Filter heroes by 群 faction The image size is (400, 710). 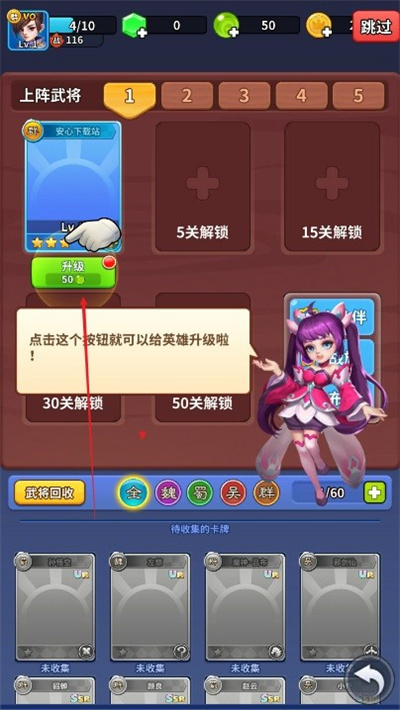pyautogui.click(x=266, y=493)
